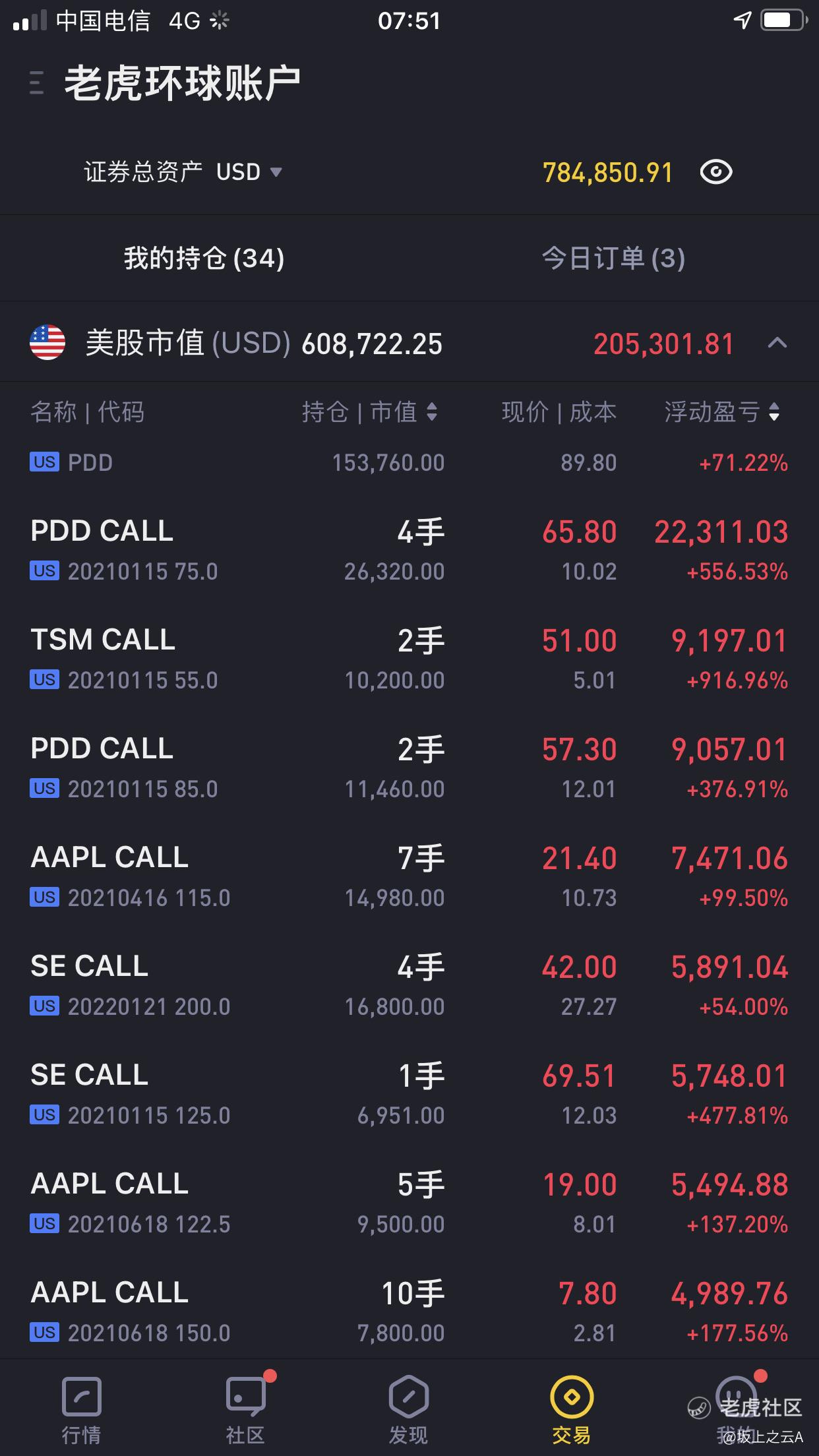Hide total assets with the eye icon
This screenshot has height=1456, width=819.
pyautogui.click(x=715, y=173)
